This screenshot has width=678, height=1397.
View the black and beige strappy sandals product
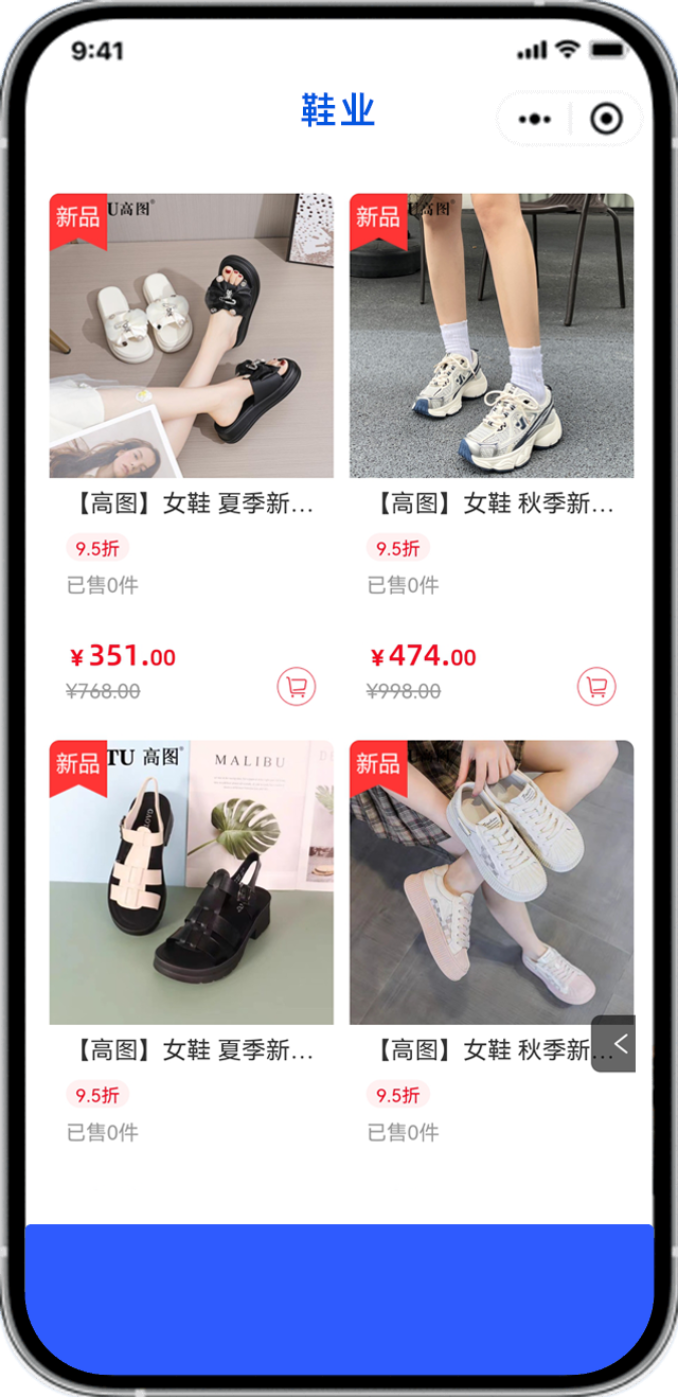191,882
